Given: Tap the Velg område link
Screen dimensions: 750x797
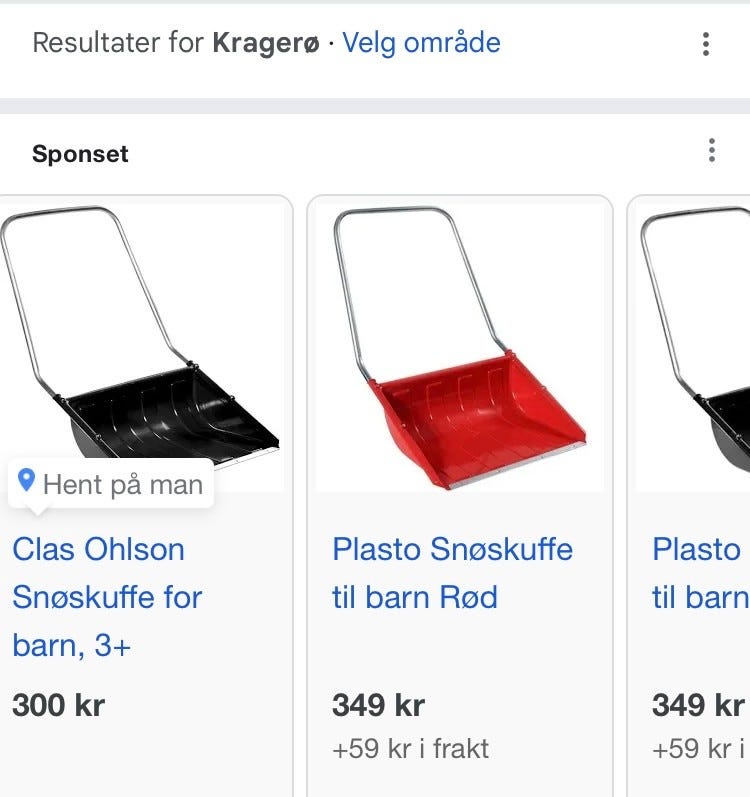Looking at the screenshot, I should (421, 43).
